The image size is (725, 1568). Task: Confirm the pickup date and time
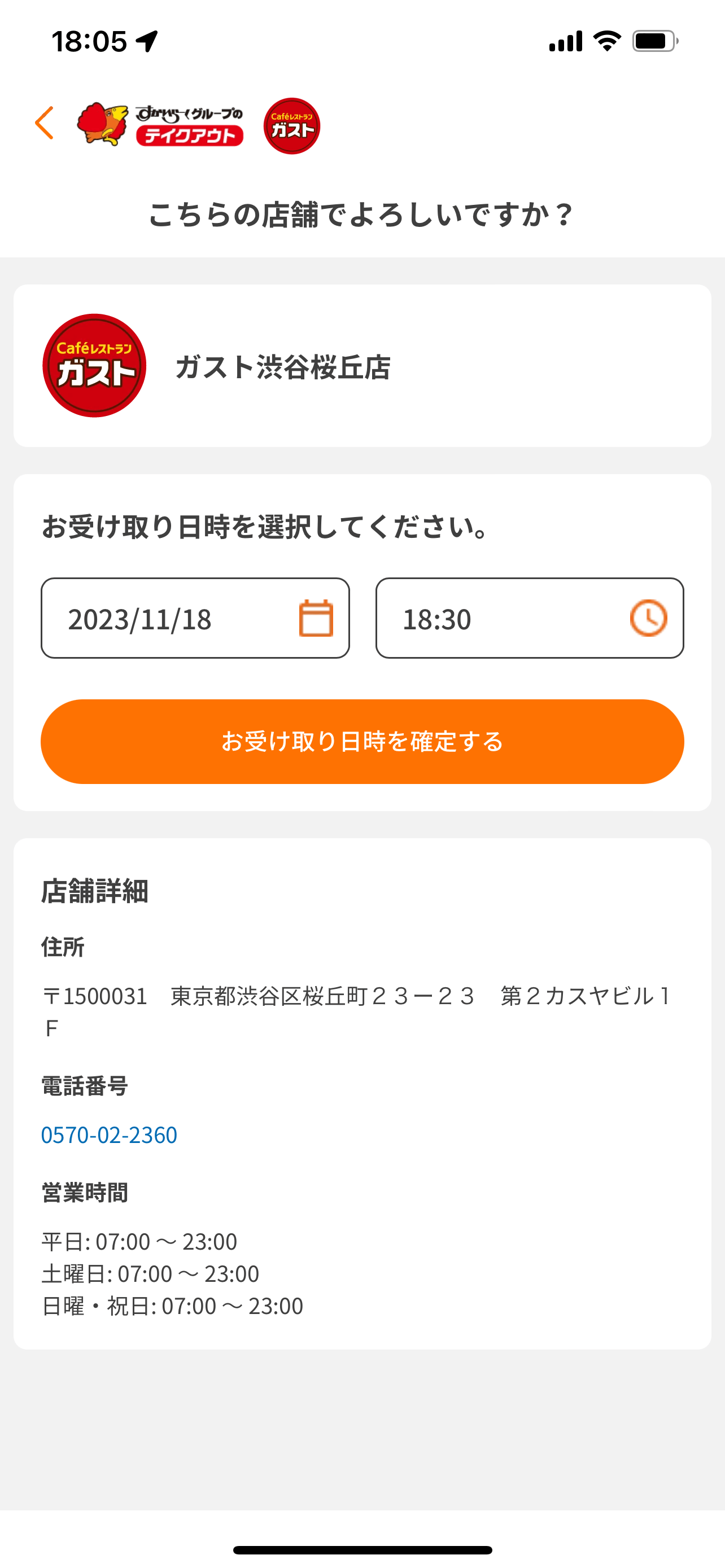point(363,742)
